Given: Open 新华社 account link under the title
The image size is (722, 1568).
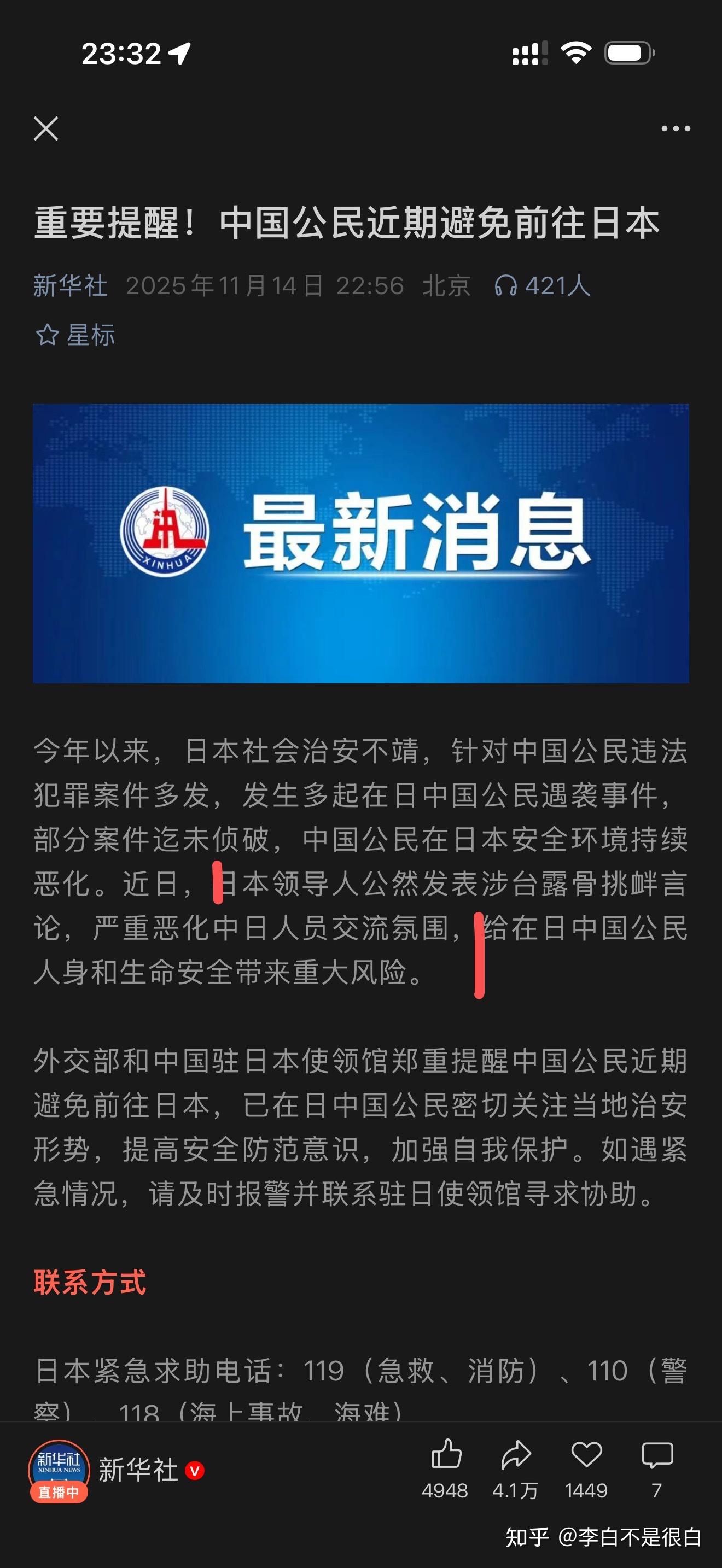Looking at the screenshot, I should click(70, 285).
